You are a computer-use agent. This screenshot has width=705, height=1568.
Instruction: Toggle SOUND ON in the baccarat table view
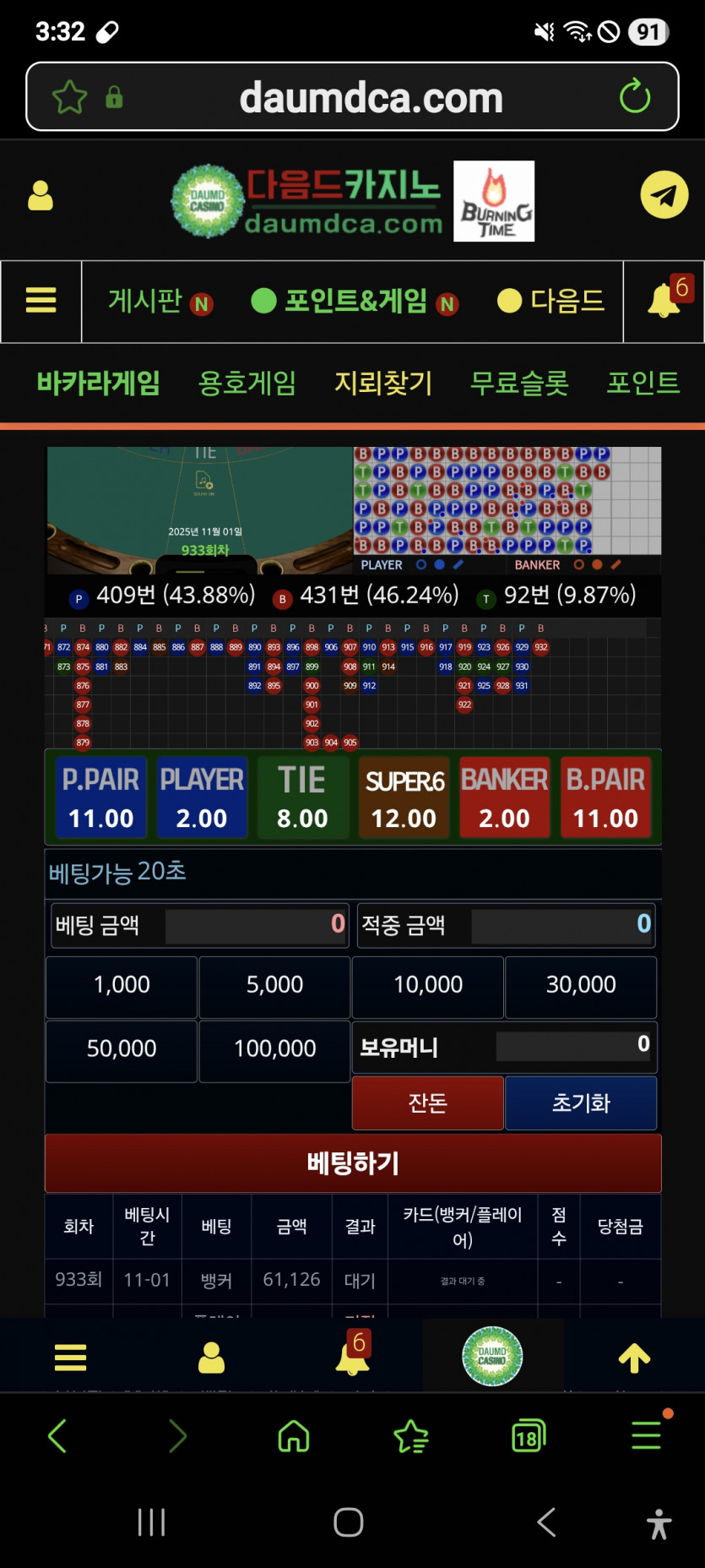205,482
